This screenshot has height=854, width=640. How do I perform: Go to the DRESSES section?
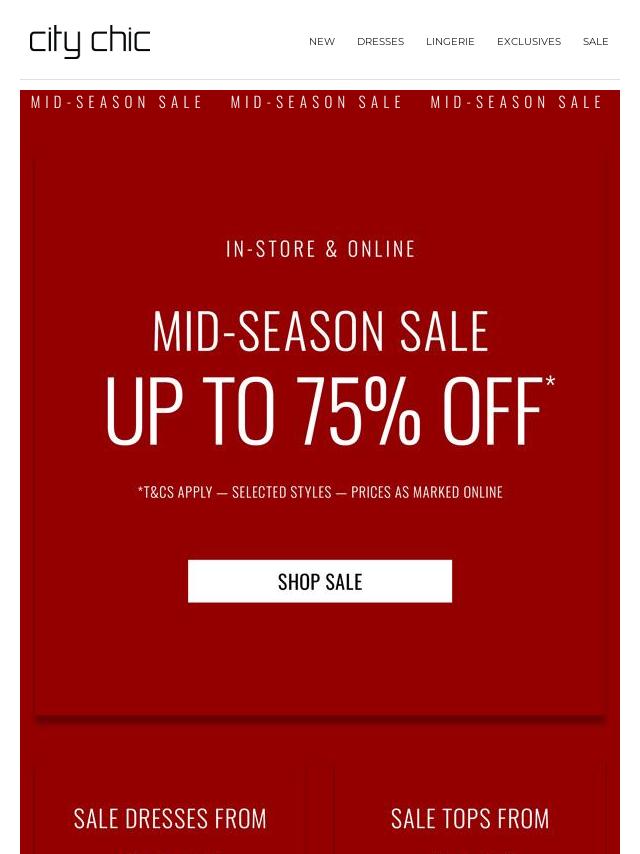click(x=380, y=42)
